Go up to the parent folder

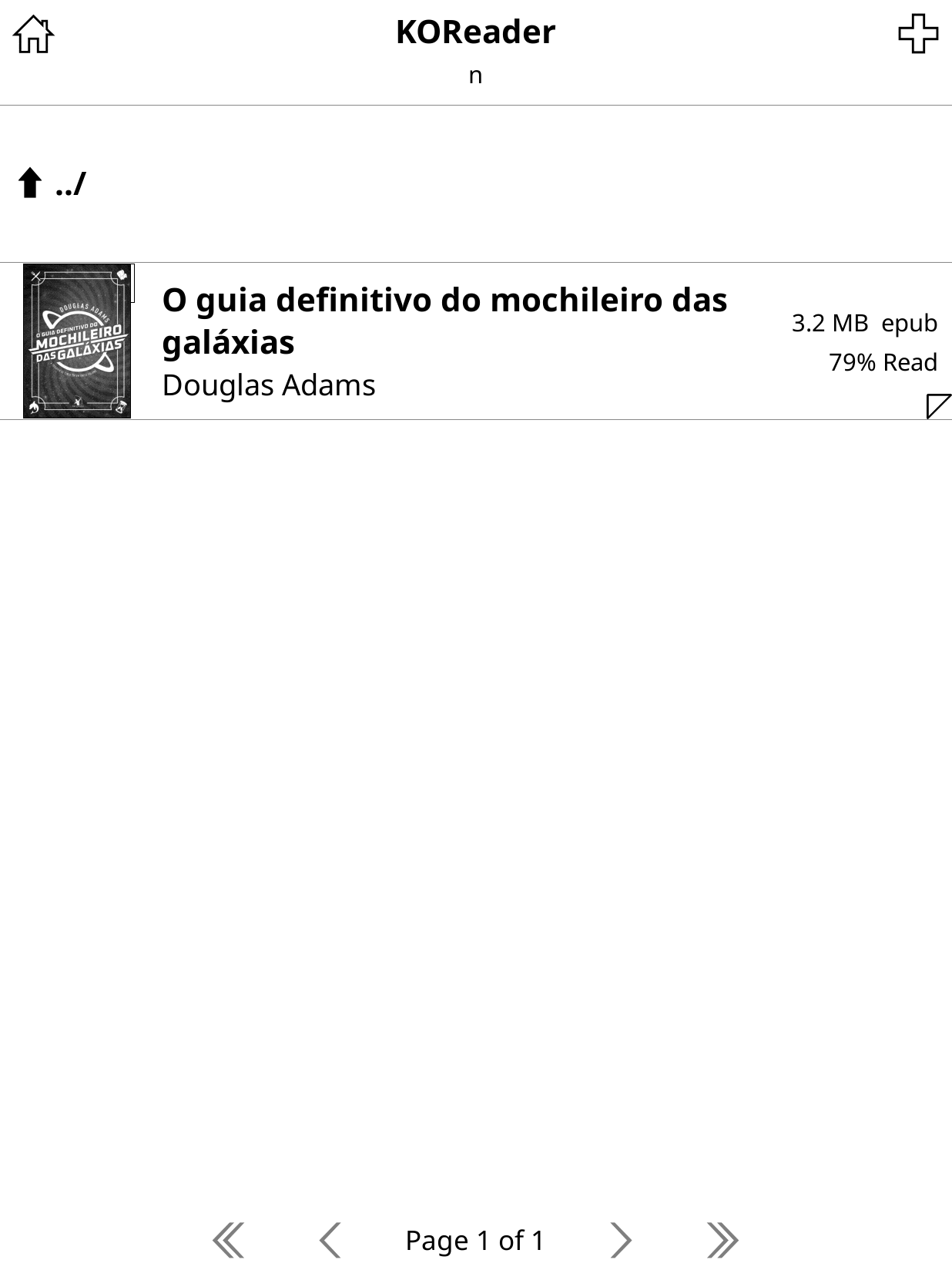(x=52, y=184)
